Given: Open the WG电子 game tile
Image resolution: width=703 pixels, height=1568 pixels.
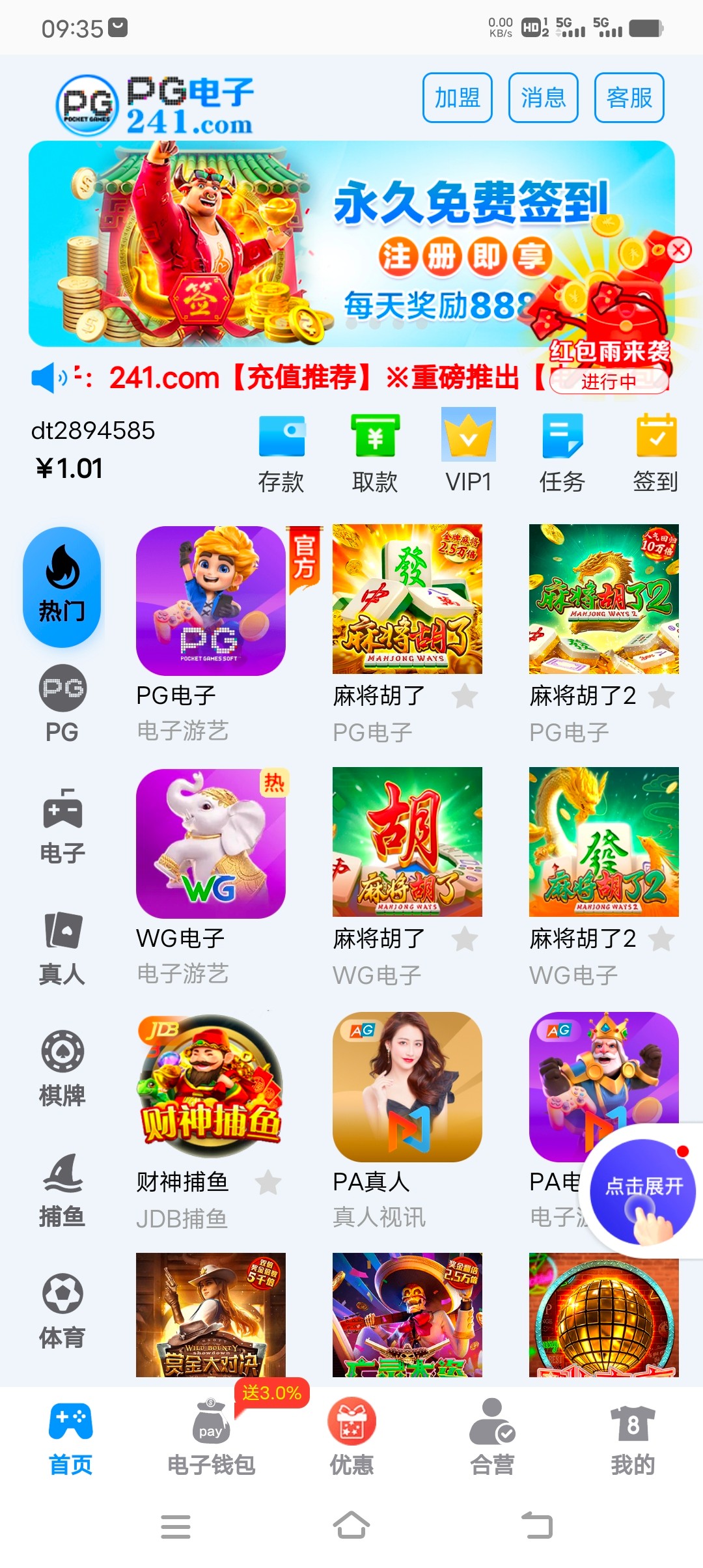Looking at the screenshot, I should pos(210,843).
